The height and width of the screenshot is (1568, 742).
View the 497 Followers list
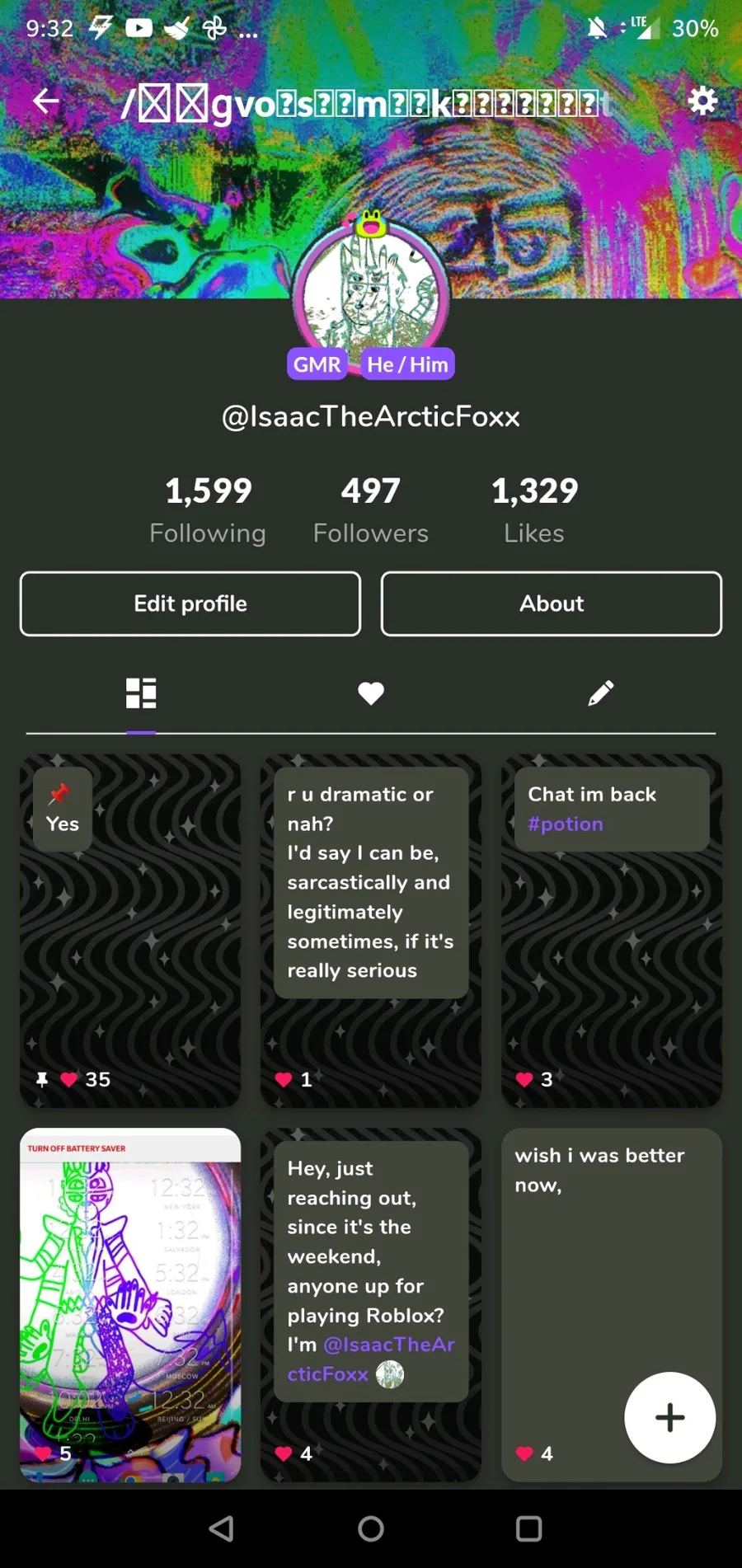371,509
